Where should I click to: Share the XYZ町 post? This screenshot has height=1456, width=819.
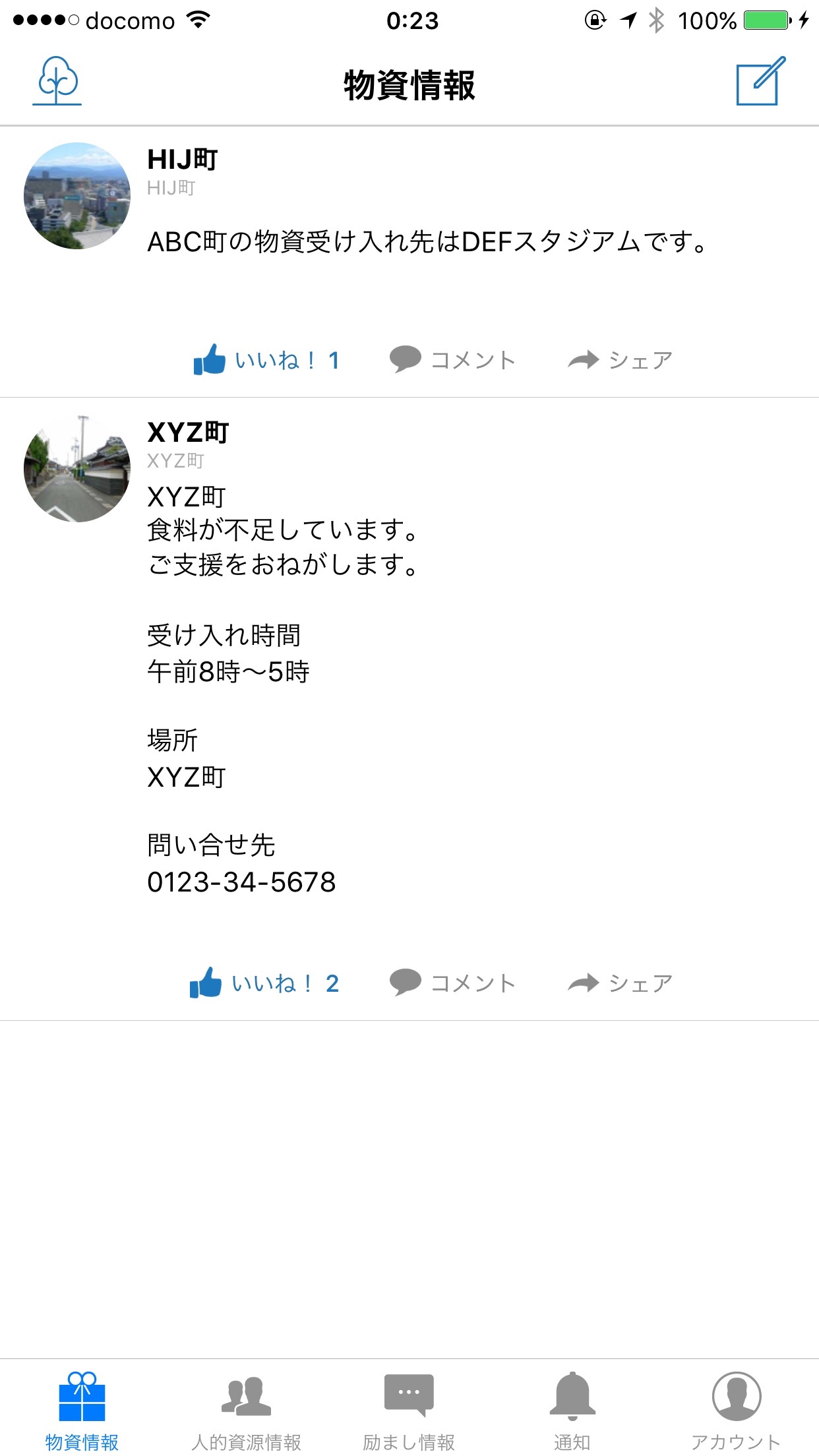[x=620, y=983]
